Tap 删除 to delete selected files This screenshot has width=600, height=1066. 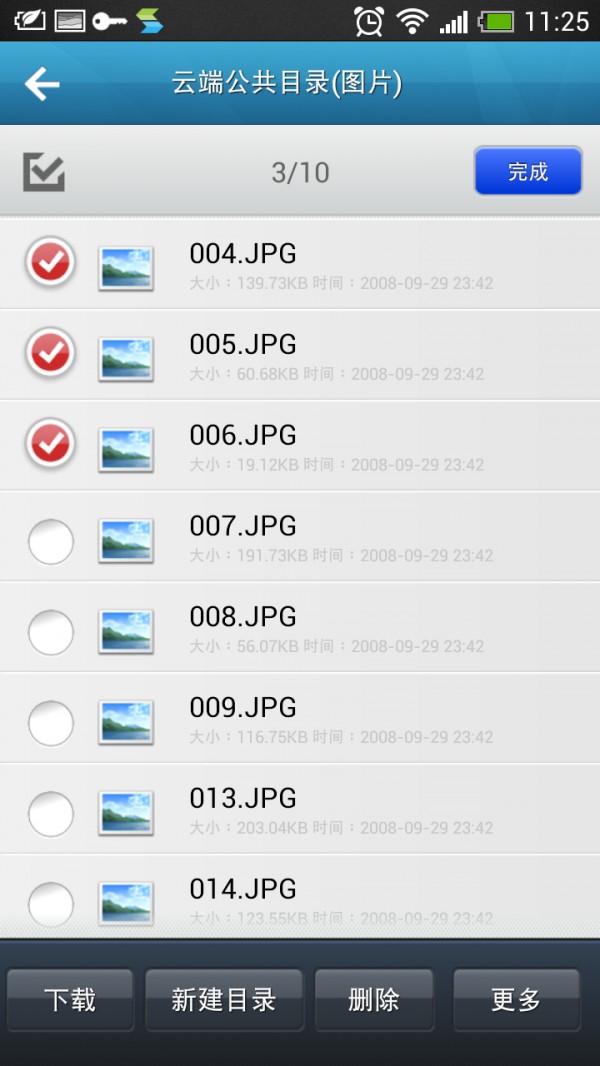pos(374,999)
